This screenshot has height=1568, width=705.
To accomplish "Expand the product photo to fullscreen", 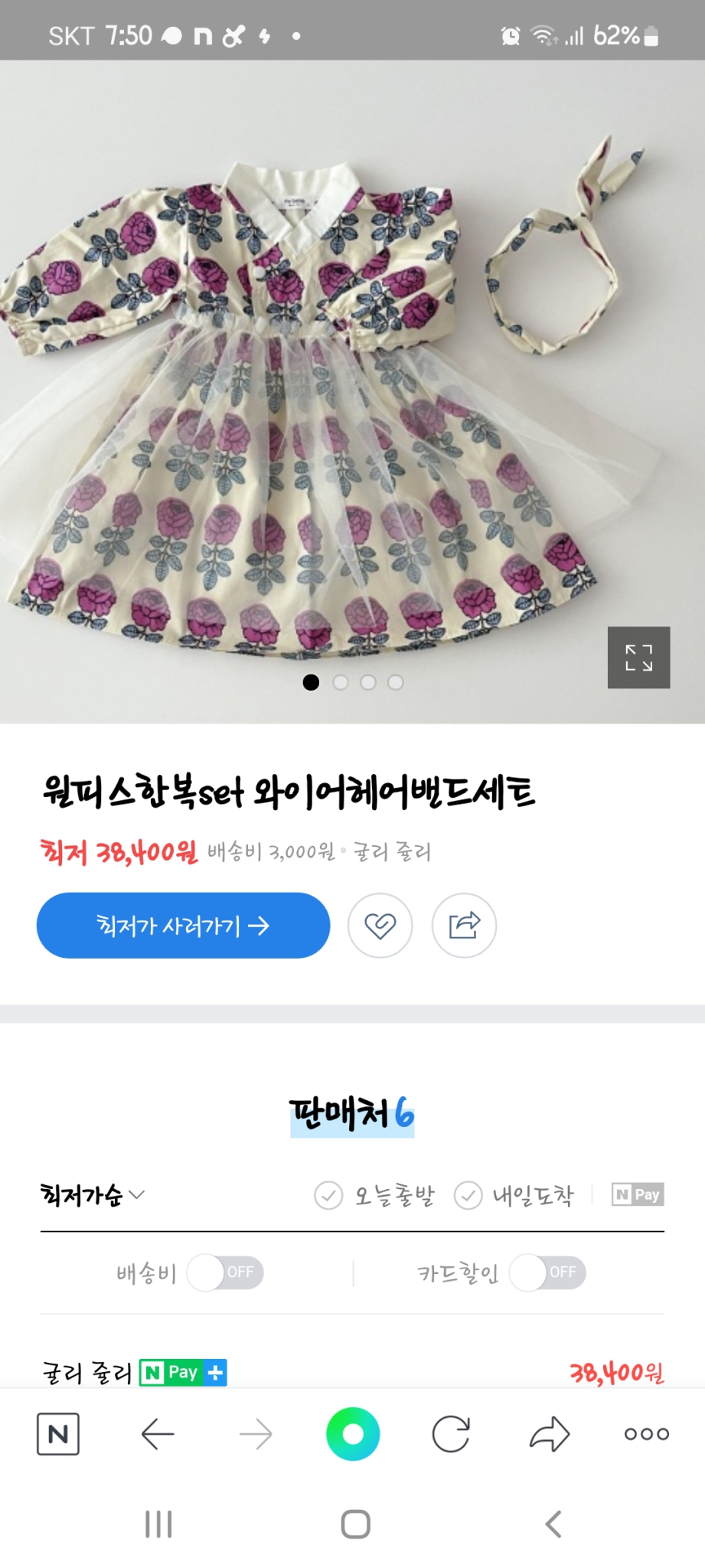I will pos(639,658).
